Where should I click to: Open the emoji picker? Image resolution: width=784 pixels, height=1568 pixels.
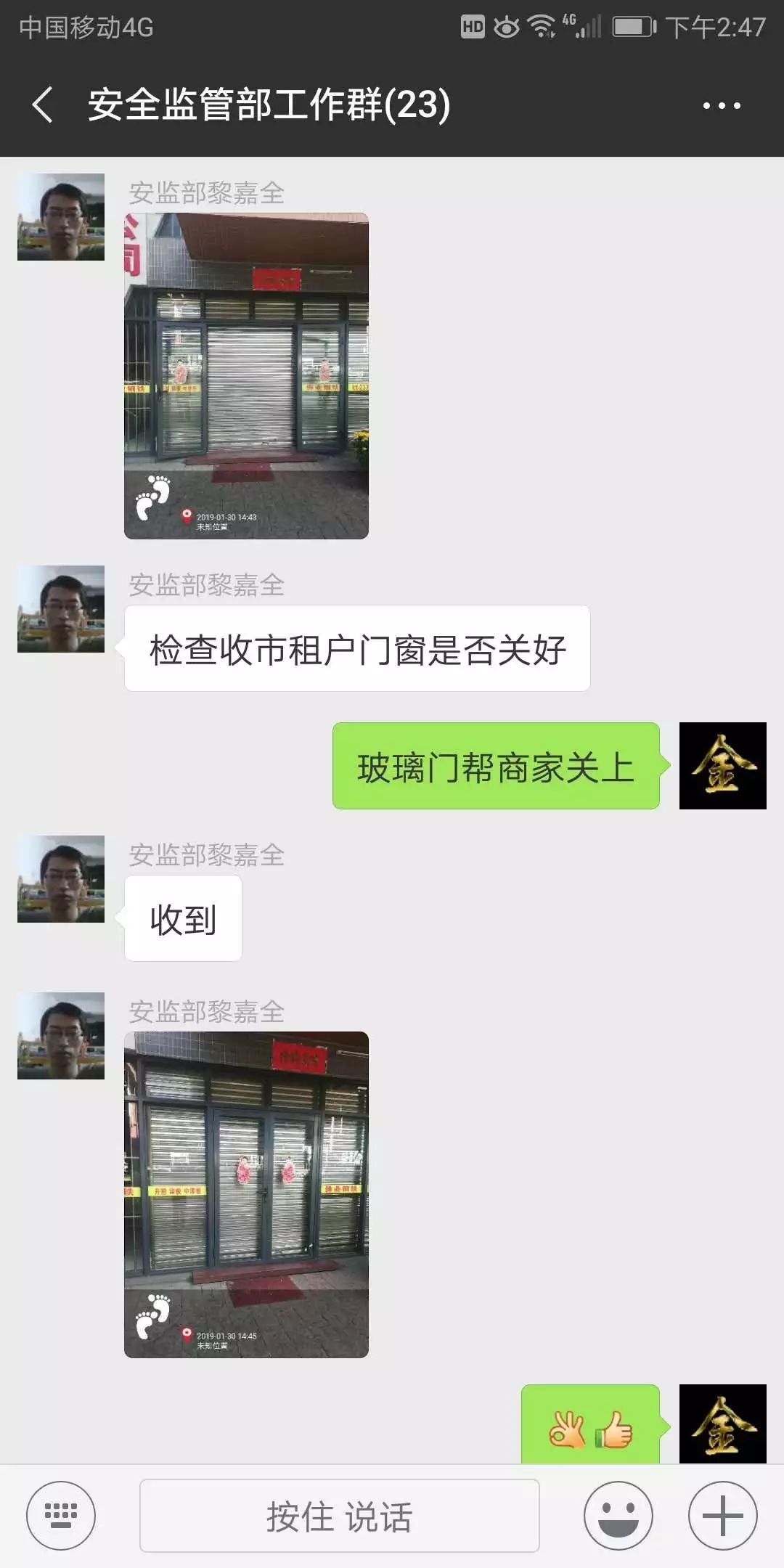tap(618, 1516)
